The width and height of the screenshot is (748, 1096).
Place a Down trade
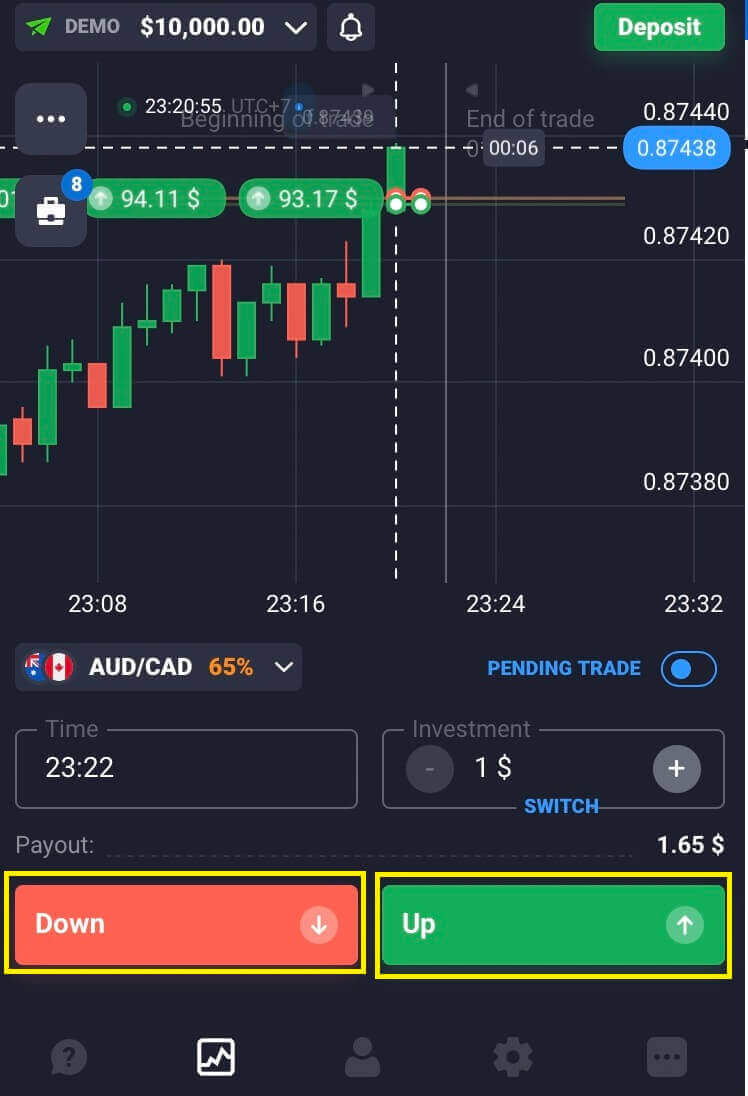tap(185, 924)
